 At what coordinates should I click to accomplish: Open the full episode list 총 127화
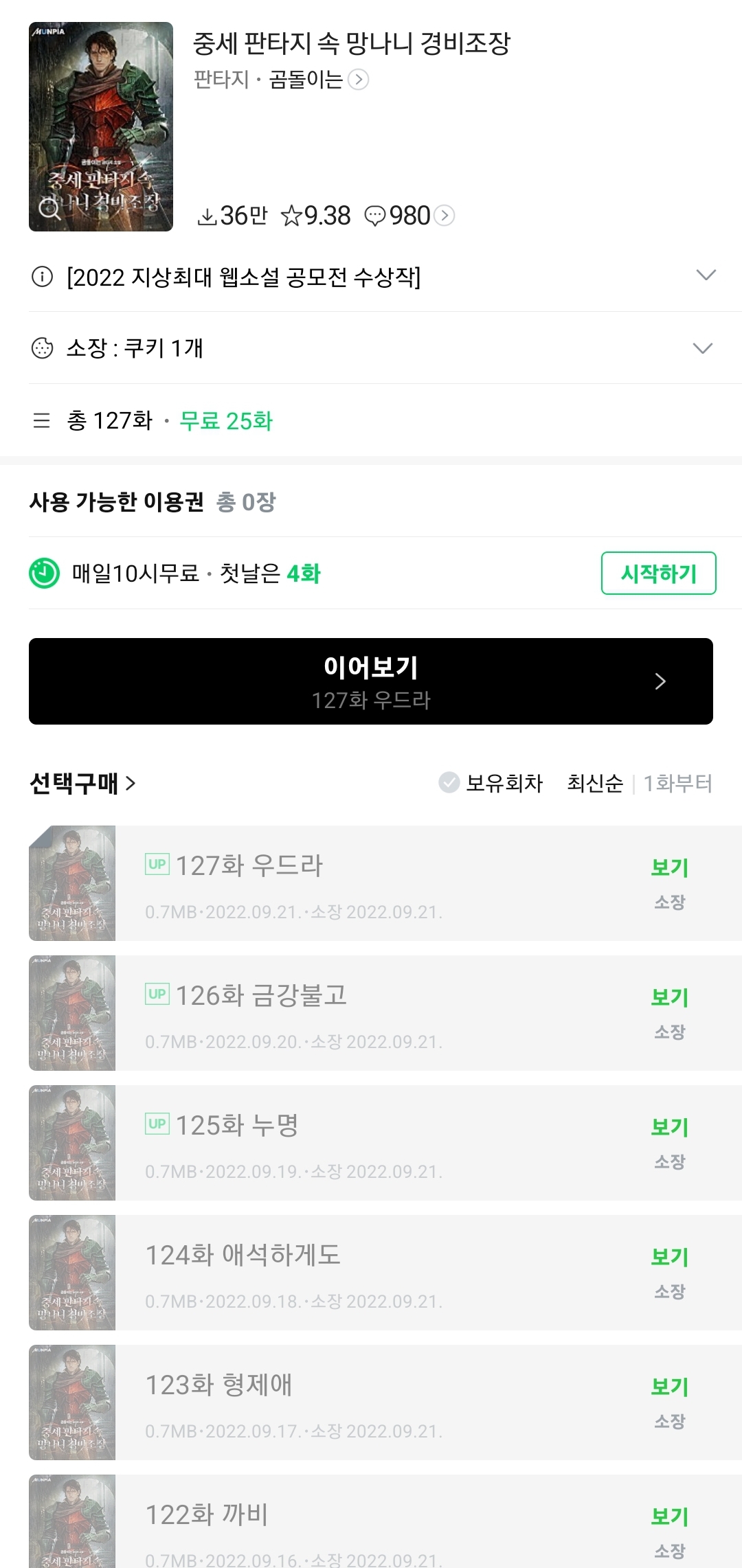tap(110, 421)
